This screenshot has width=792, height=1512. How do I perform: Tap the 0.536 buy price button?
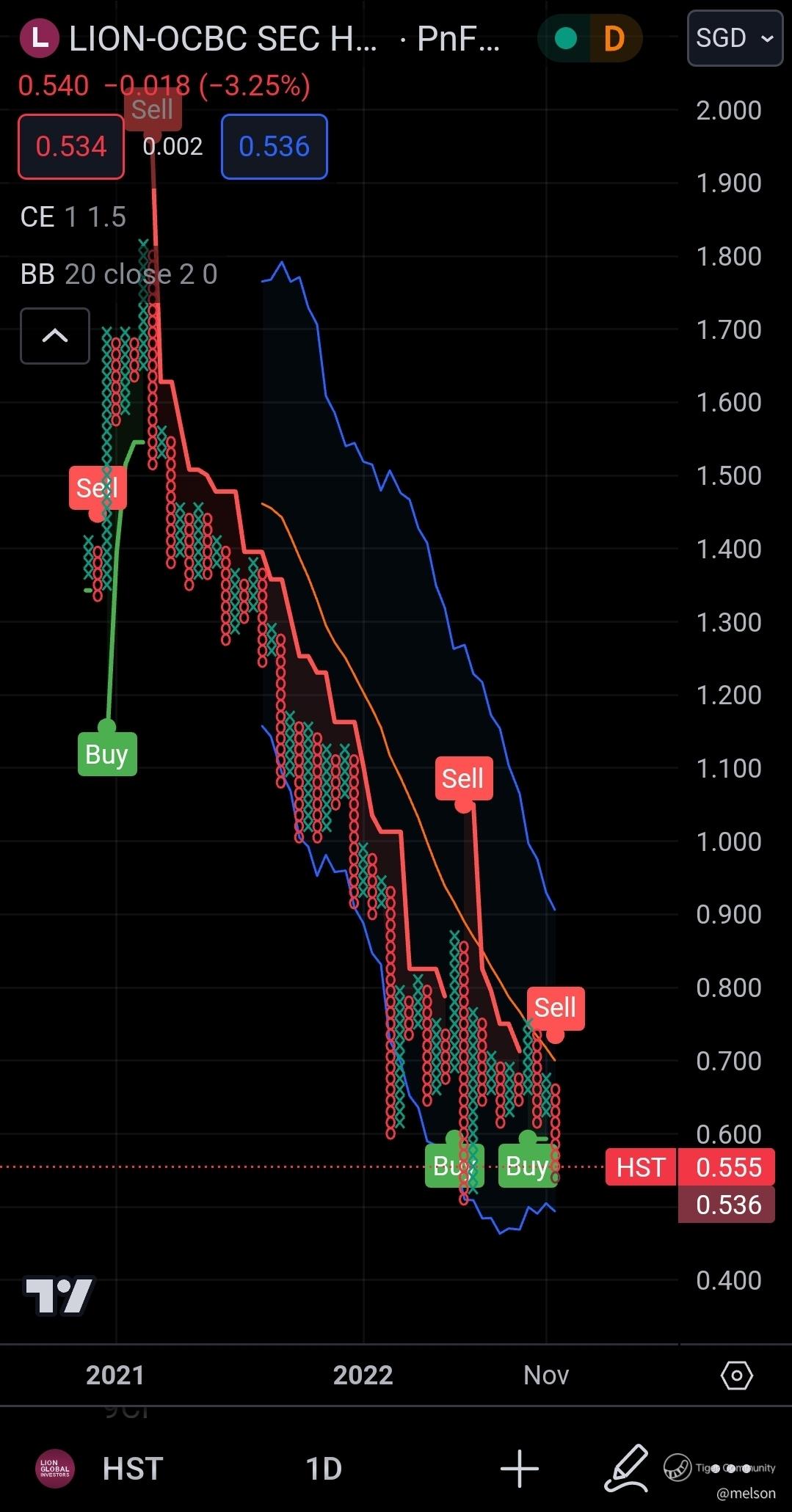pyautogui.click(x=274, y=147)
